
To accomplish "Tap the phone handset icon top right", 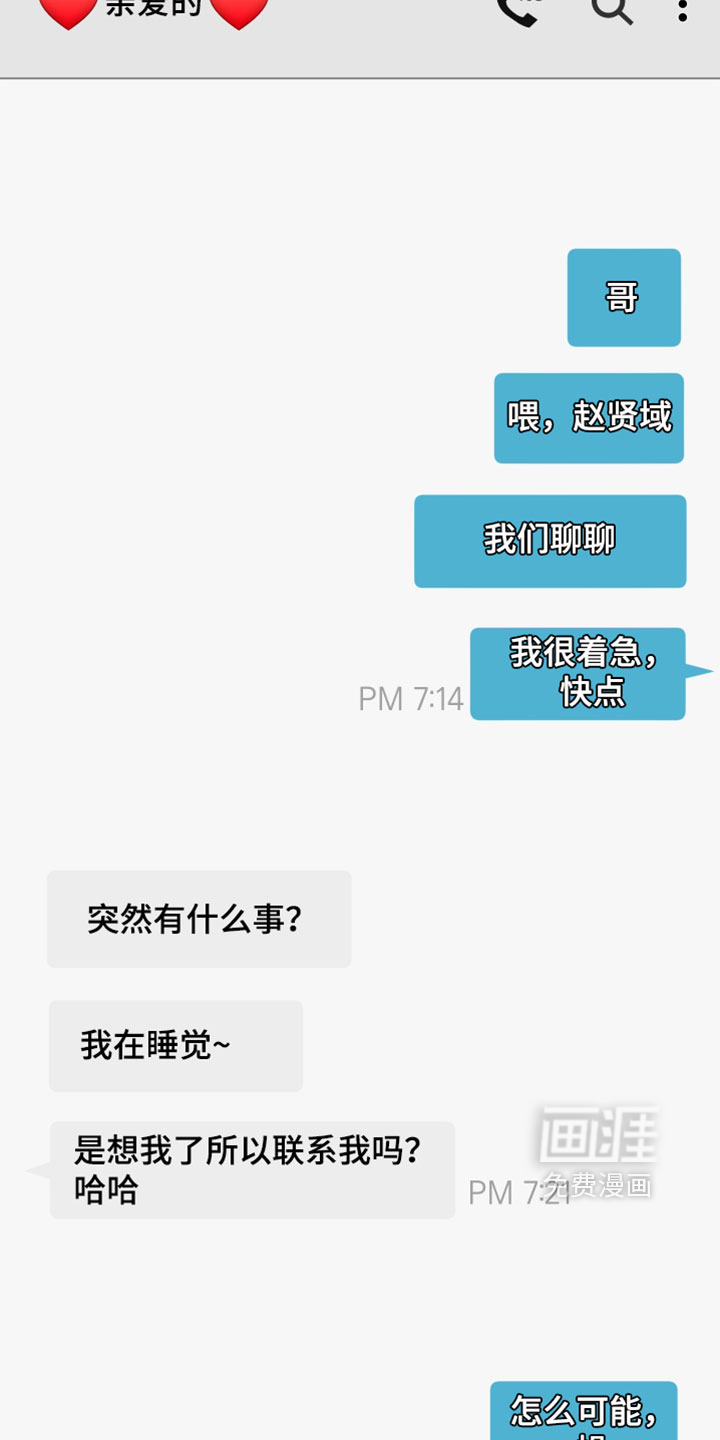I will 515,10.
